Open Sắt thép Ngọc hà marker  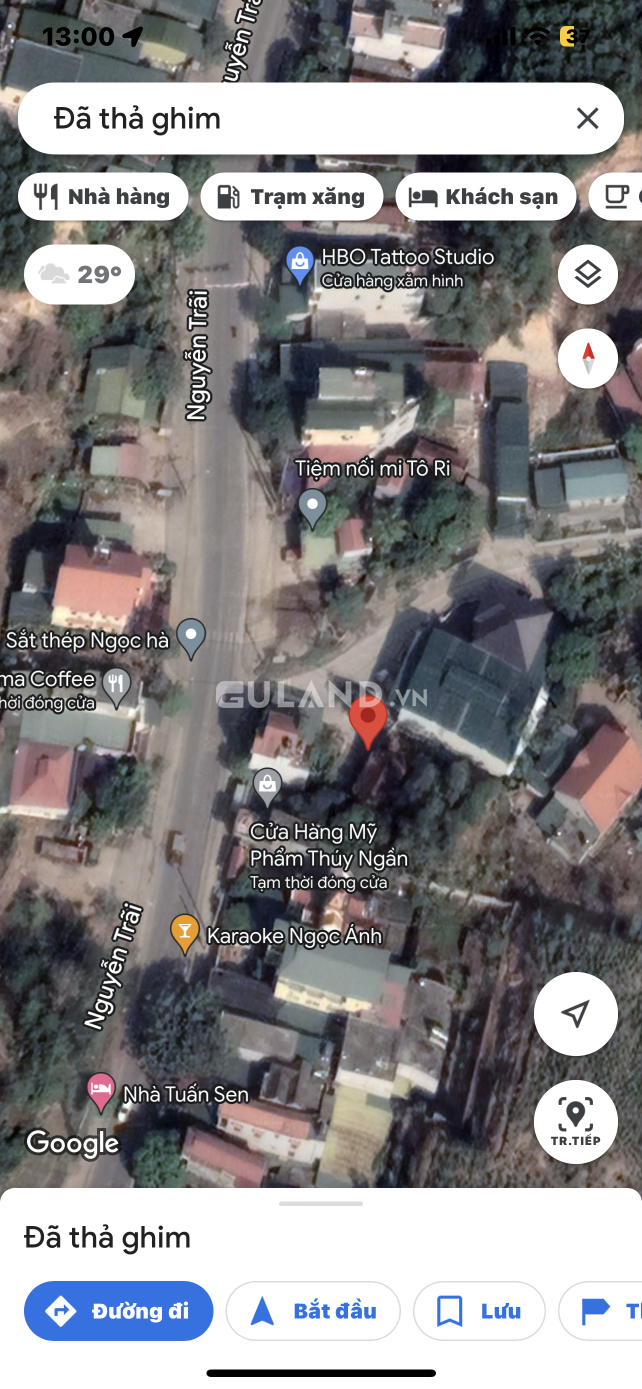(x=190, y=636)
